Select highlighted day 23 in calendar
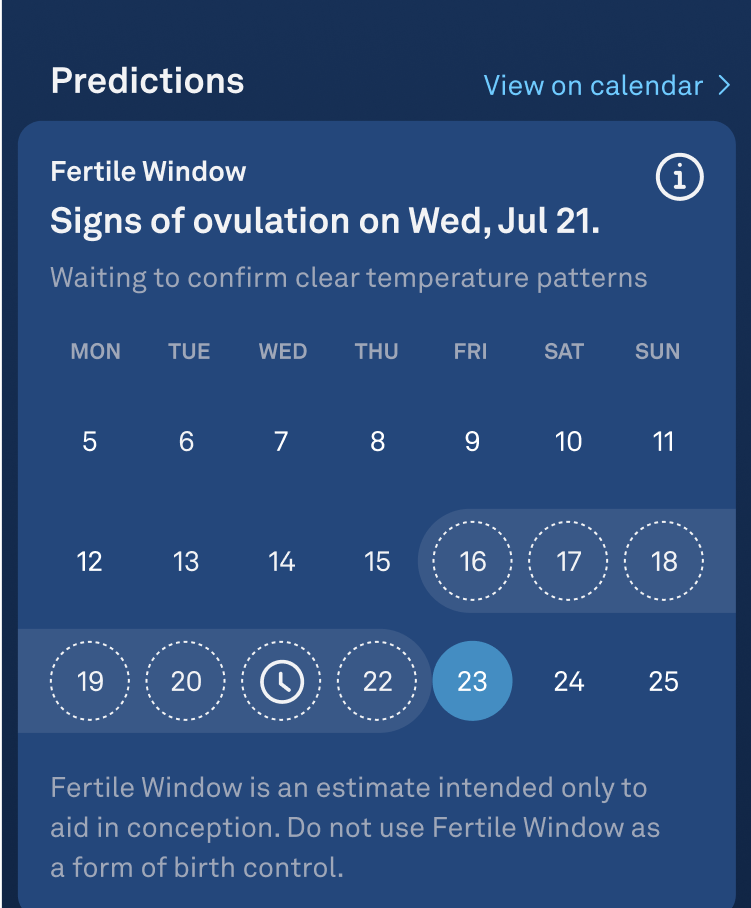751x908 pixels. tap(472, 681)
